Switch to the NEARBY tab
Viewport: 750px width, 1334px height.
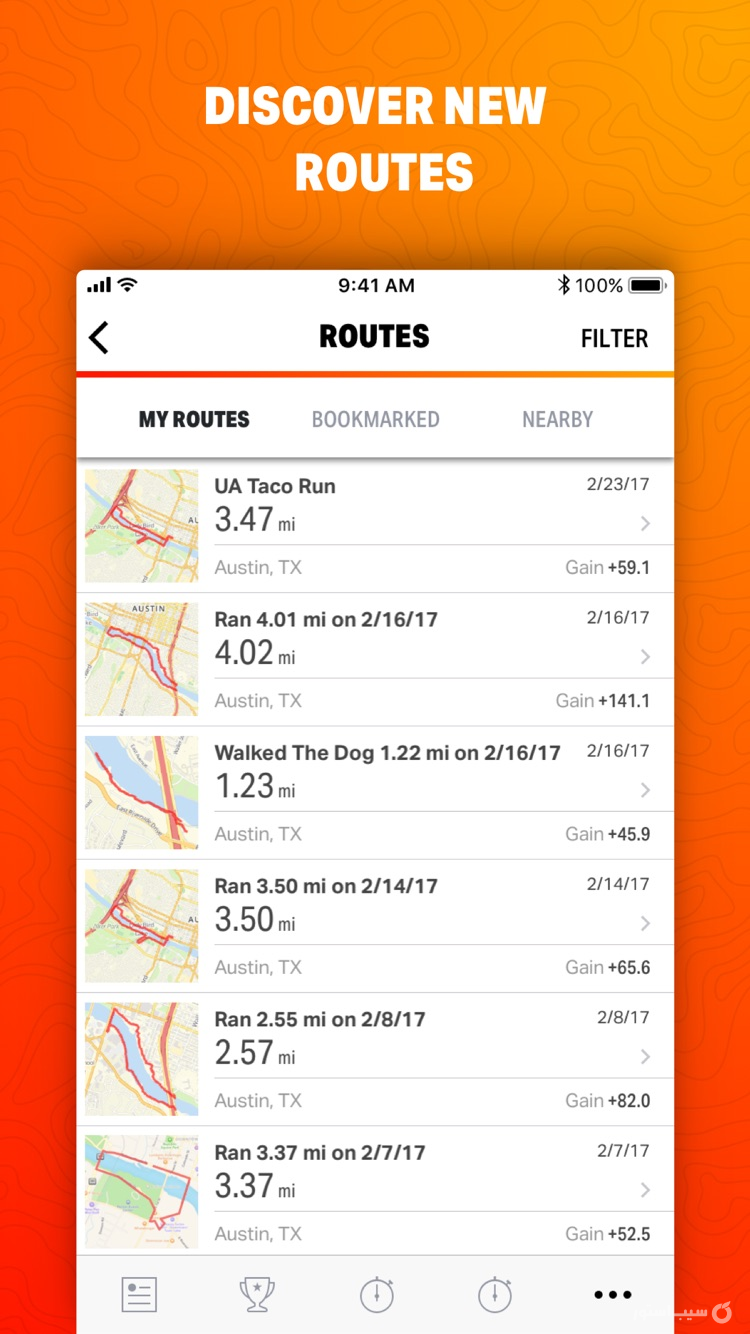coord(557,419)
